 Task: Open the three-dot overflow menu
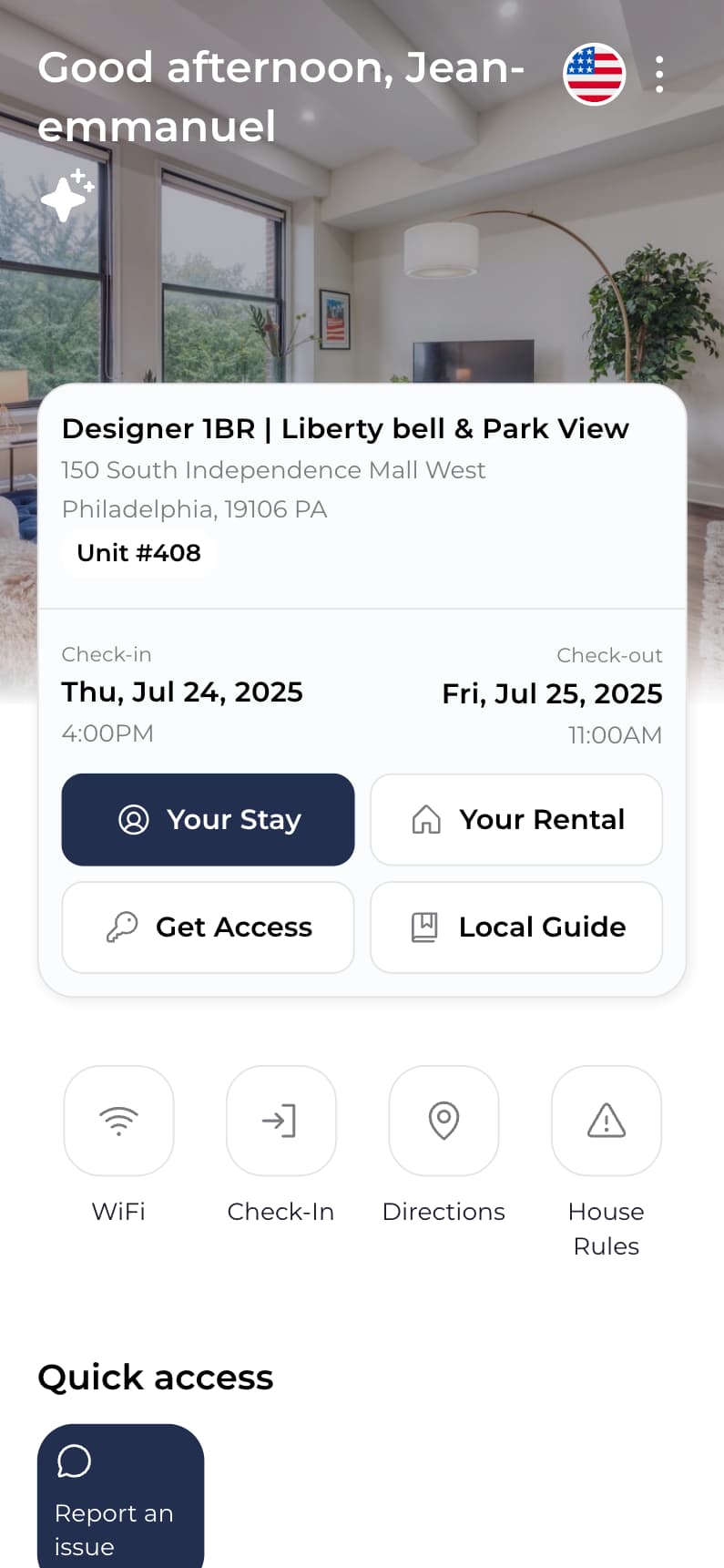click(x=659, y=75)
